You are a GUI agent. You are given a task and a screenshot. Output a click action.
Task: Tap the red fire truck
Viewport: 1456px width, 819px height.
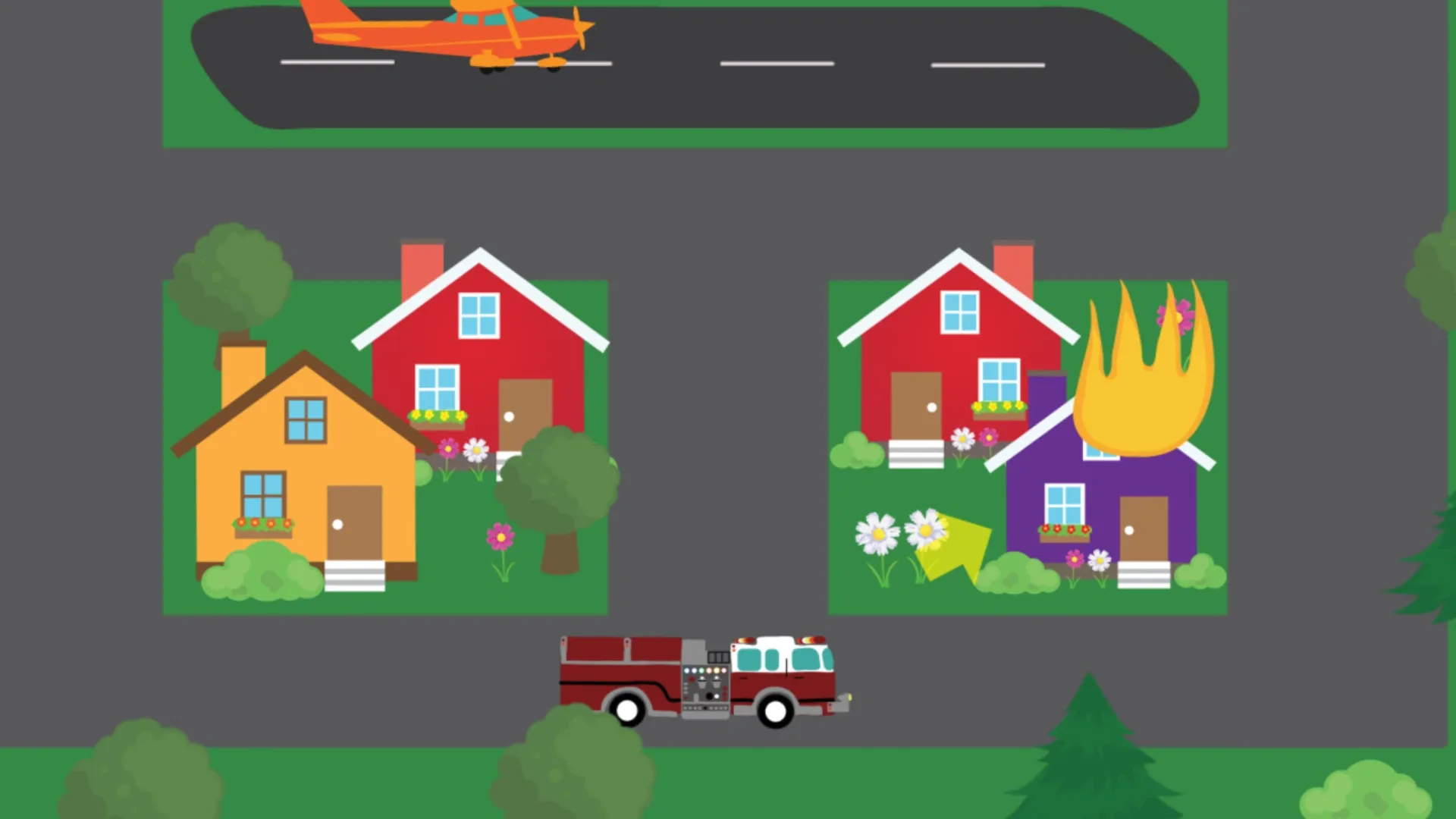coord(701,679)
